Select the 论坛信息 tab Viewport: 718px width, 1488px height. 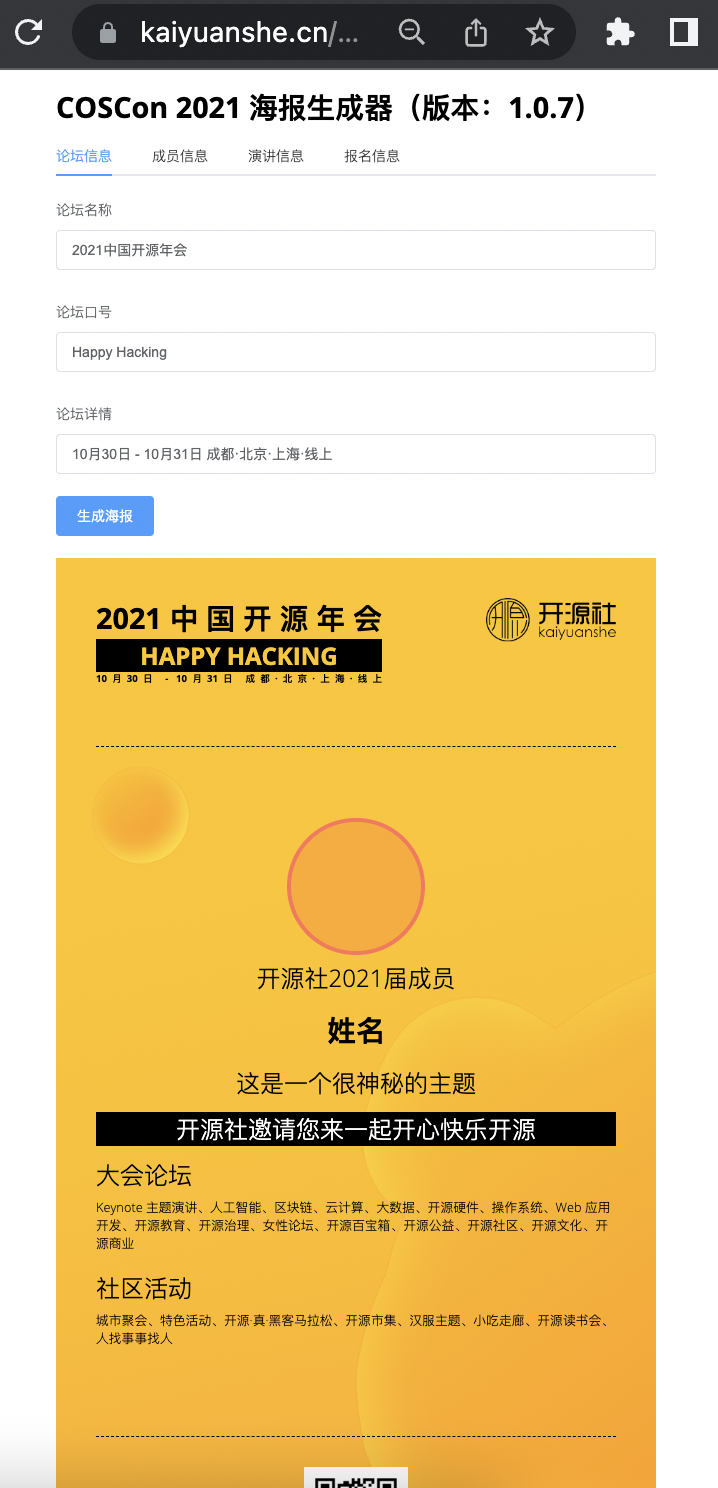pos(84,156)
